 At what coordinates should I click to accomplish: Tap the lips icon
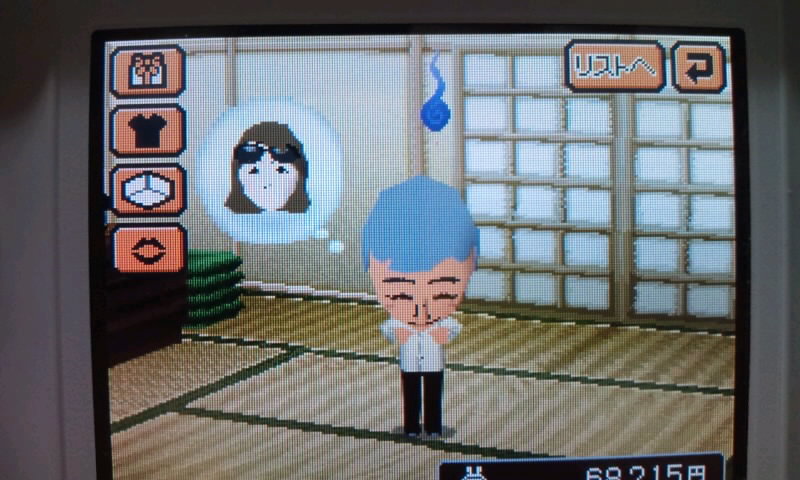pos(148,248)
